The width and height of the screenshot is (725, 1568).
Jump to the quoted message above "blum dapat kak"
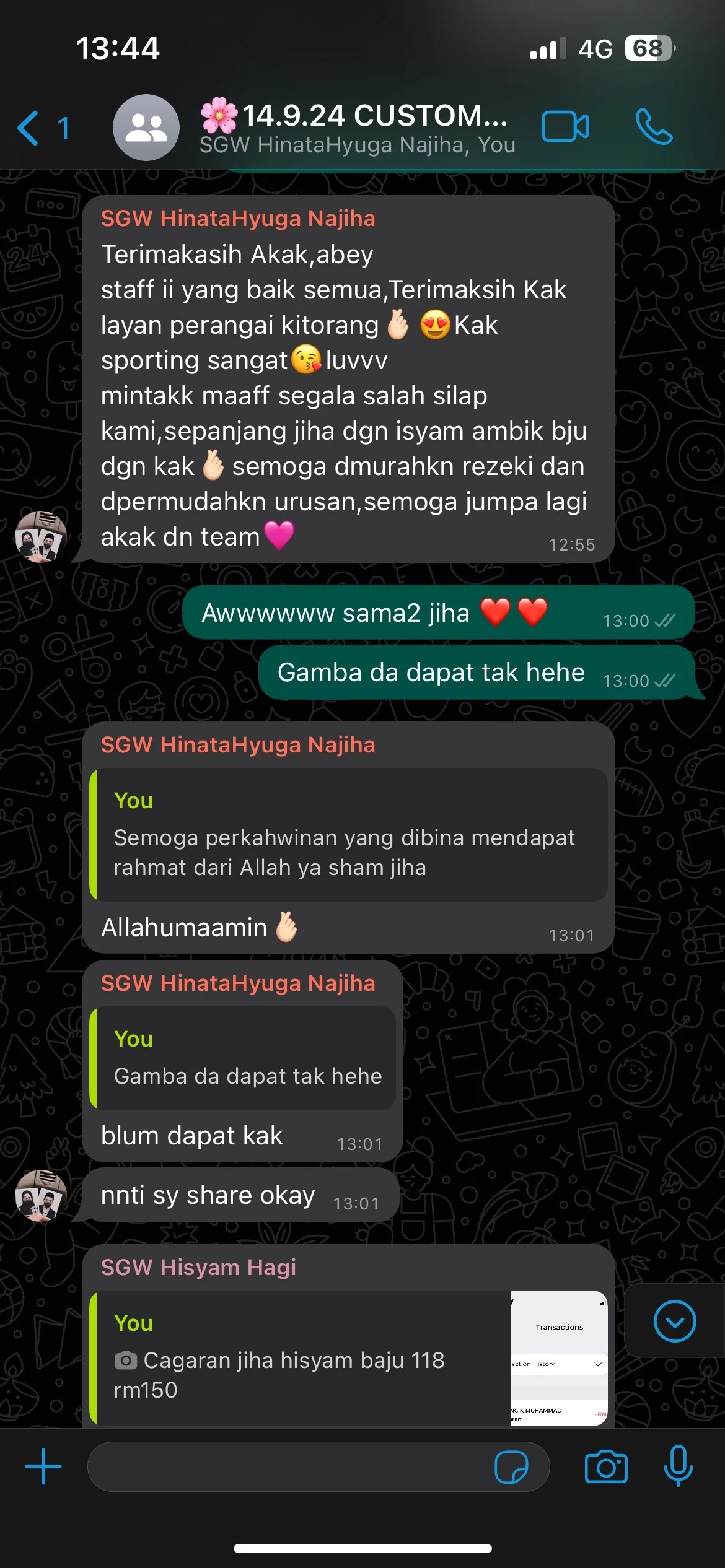[245, 1058]
